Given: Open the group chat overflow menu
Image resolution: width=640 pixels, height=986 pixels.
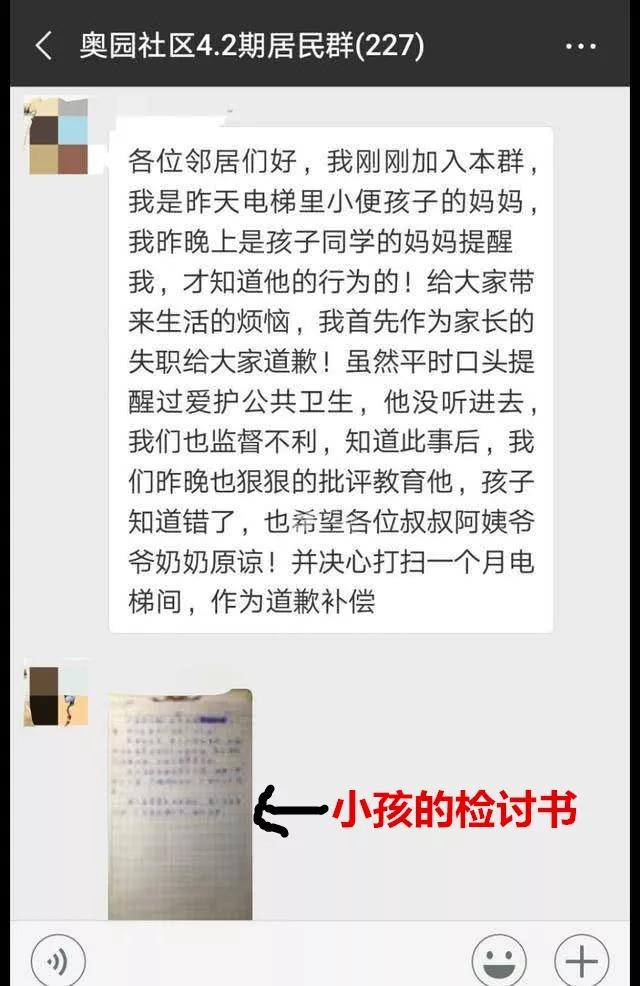Looking at the screenshot, I should pos(581,46).
